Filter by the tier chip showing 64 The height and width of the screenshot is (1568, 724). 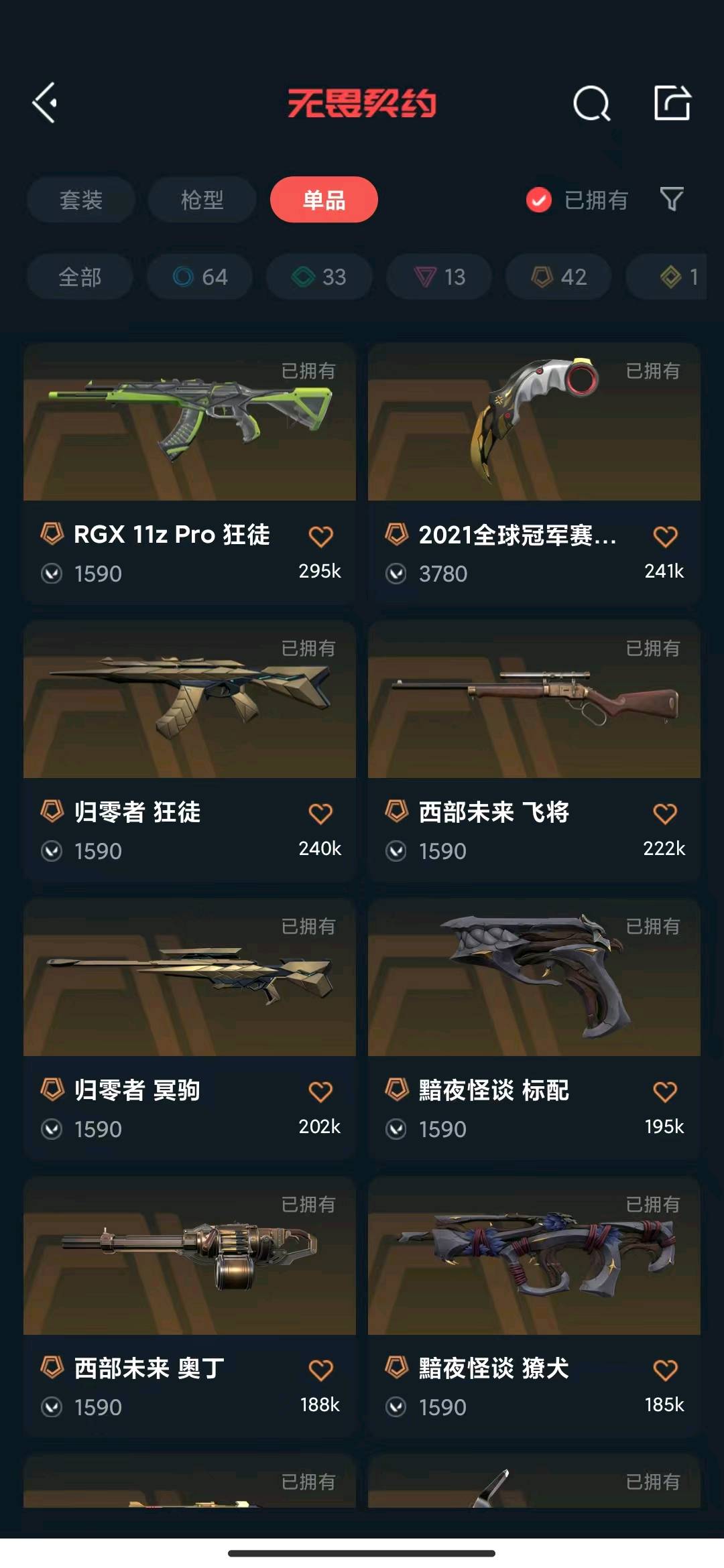tap(200, 277)
